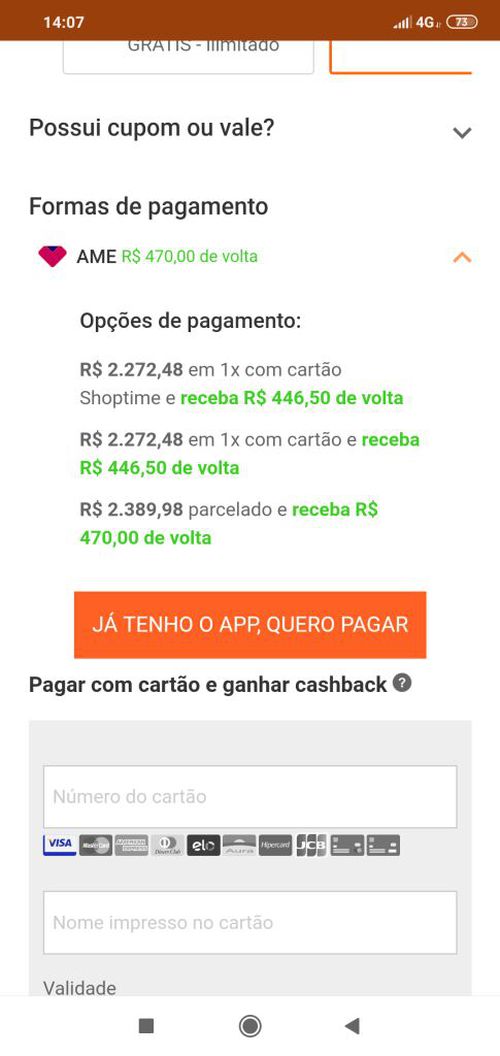Tap the system home button
The height and width of the screenshot is (1056, 500).
coord(250,1026)
